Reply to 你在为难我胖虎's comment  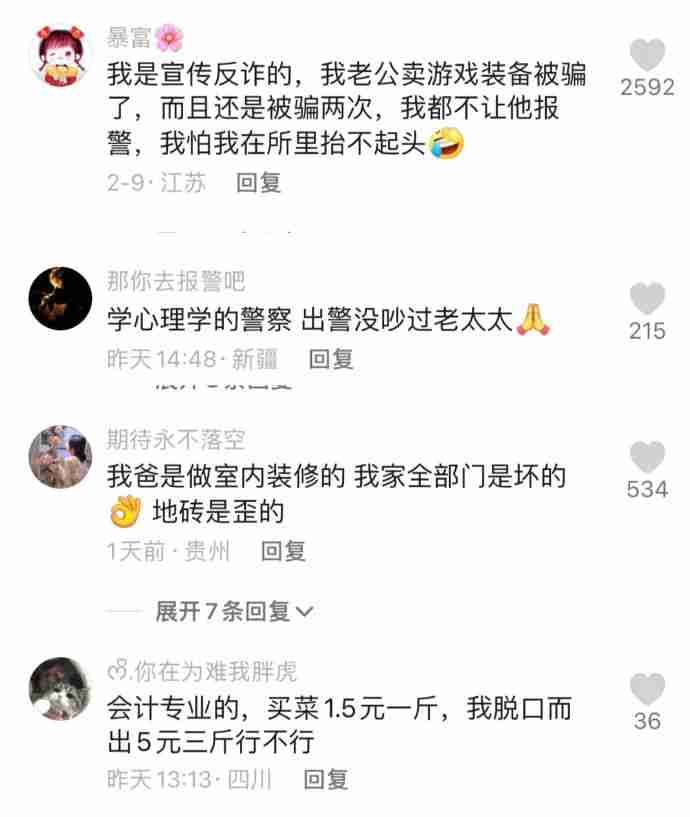point(326,778)
